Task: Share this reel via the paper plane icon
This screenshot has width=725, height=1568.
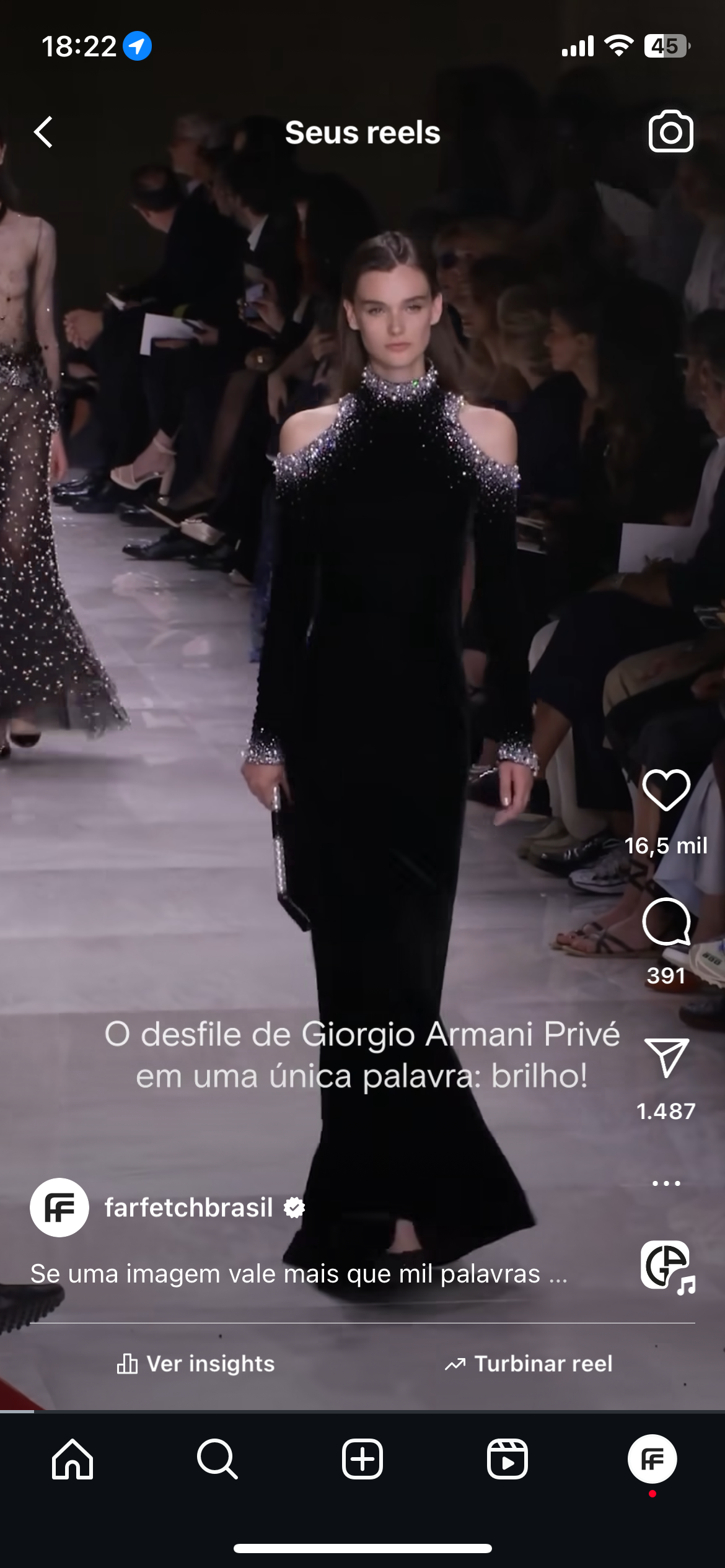Action: point(666,1058)
